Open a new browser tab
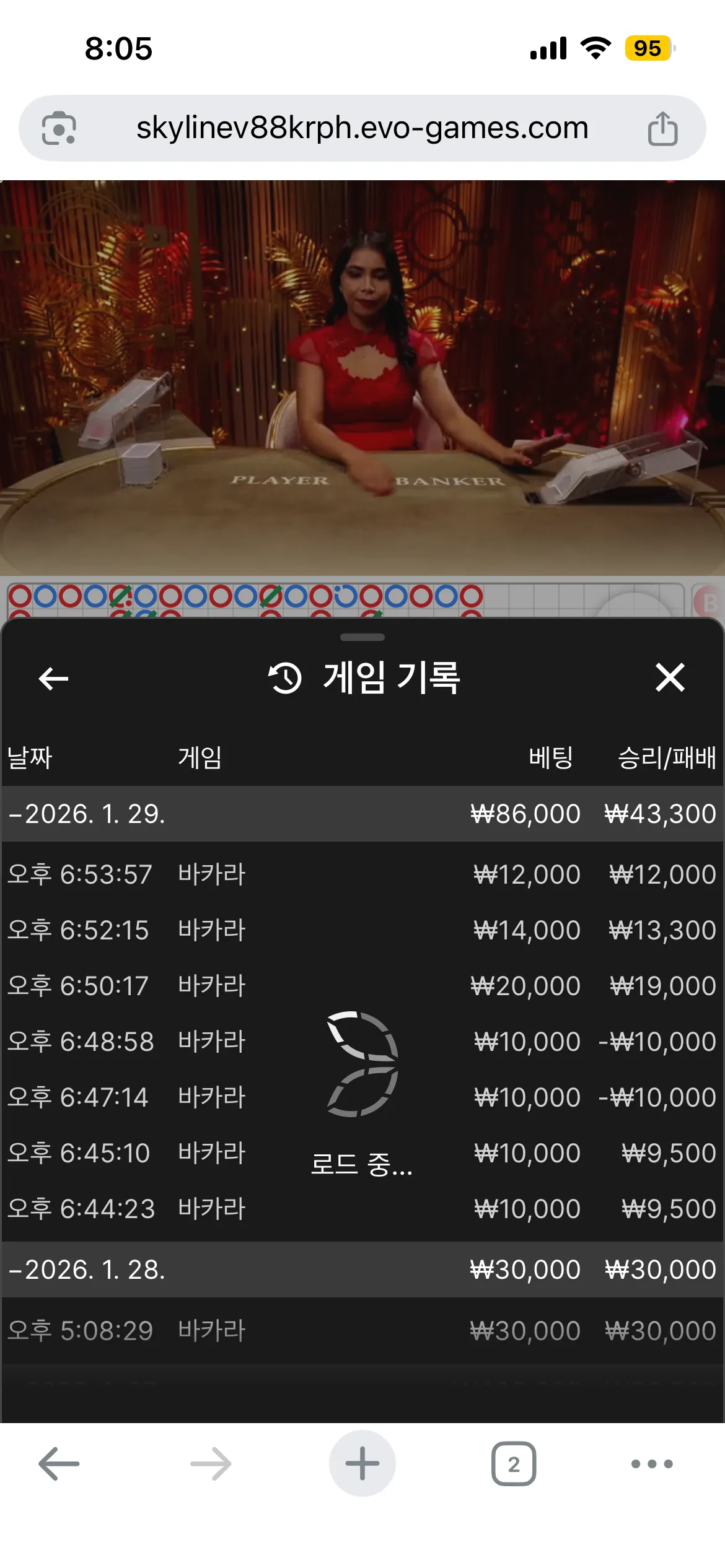 [362, 1463]
